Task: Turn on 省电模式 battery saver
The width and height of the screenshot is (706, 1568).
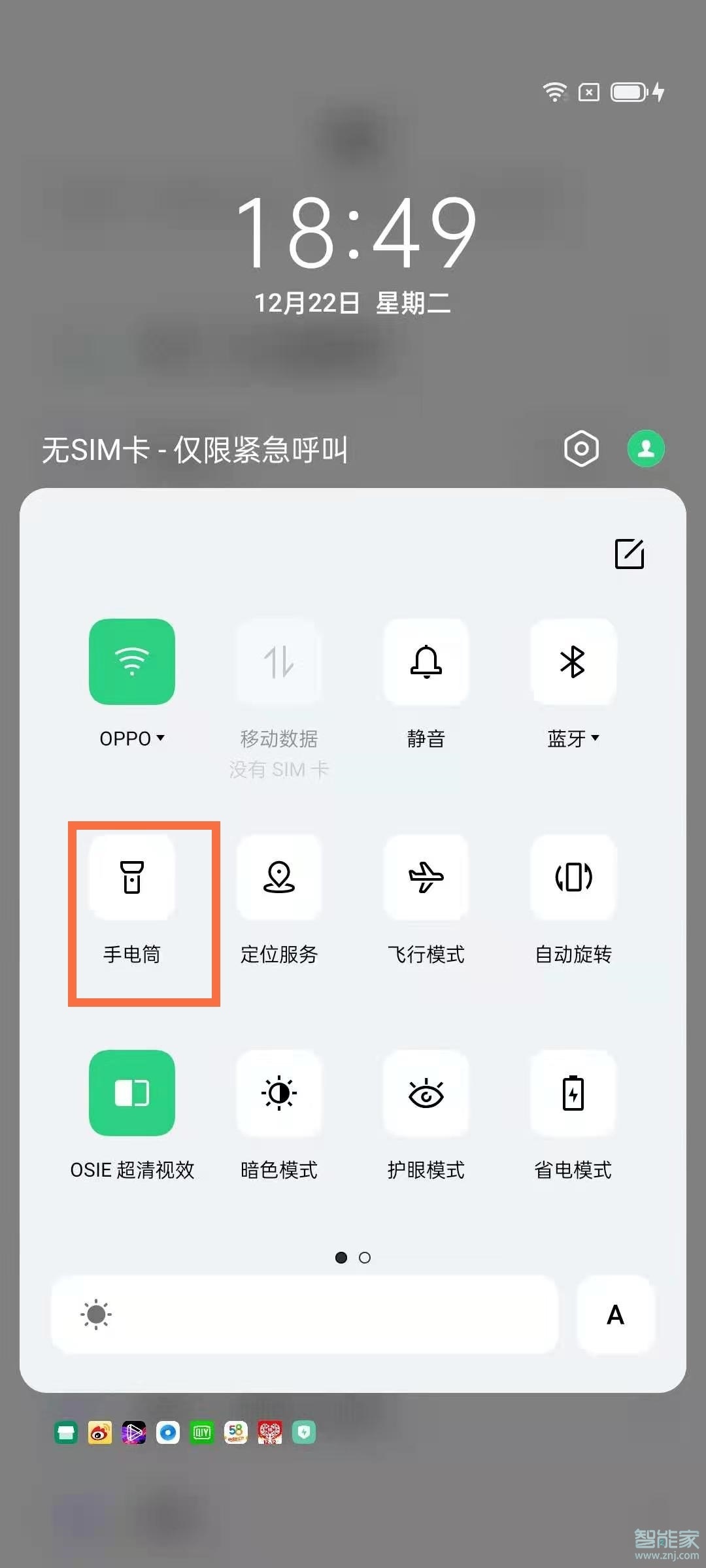Action: (x=574, y=1094)
